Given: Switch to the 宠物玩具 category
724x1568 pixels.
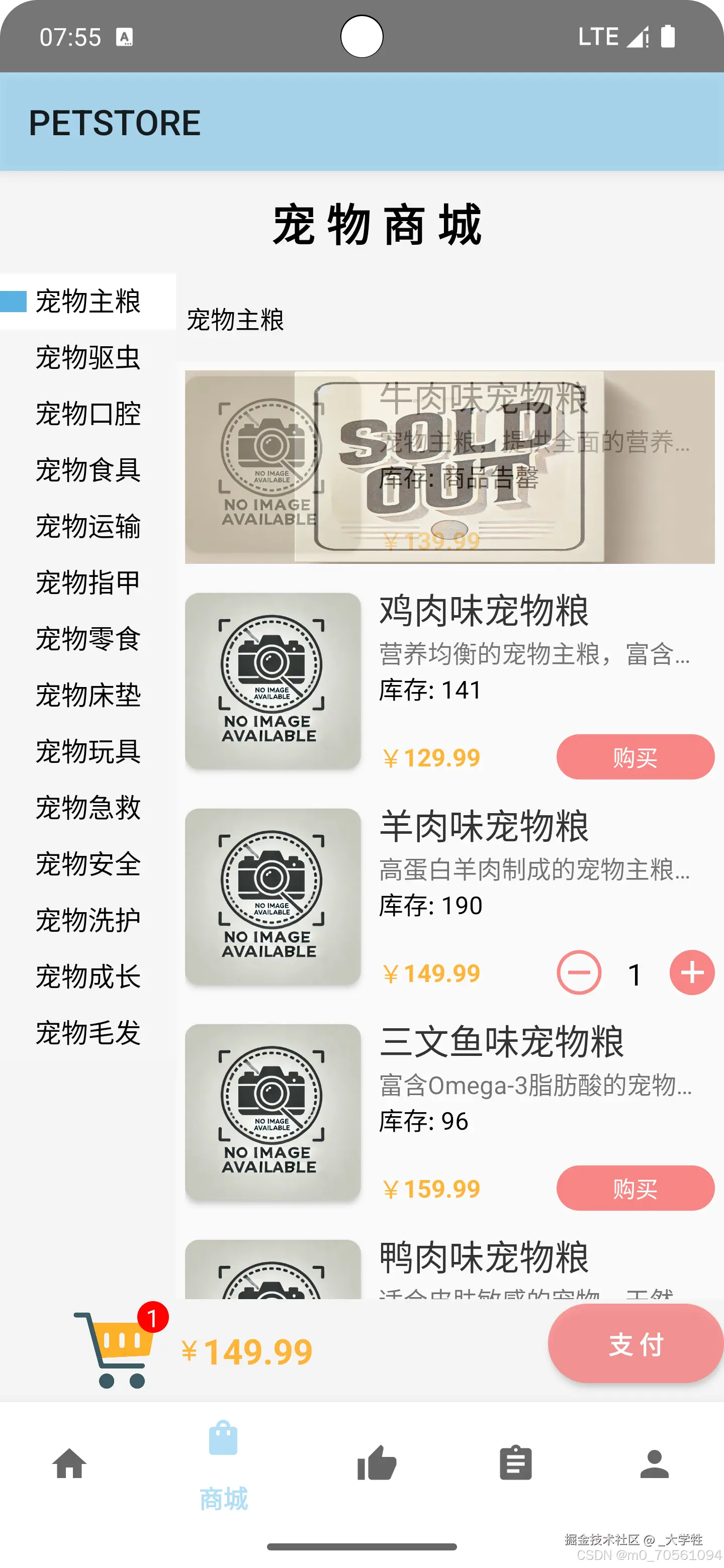Looking at the screenshot, I should pyautogui.click(x=88, y=751).
